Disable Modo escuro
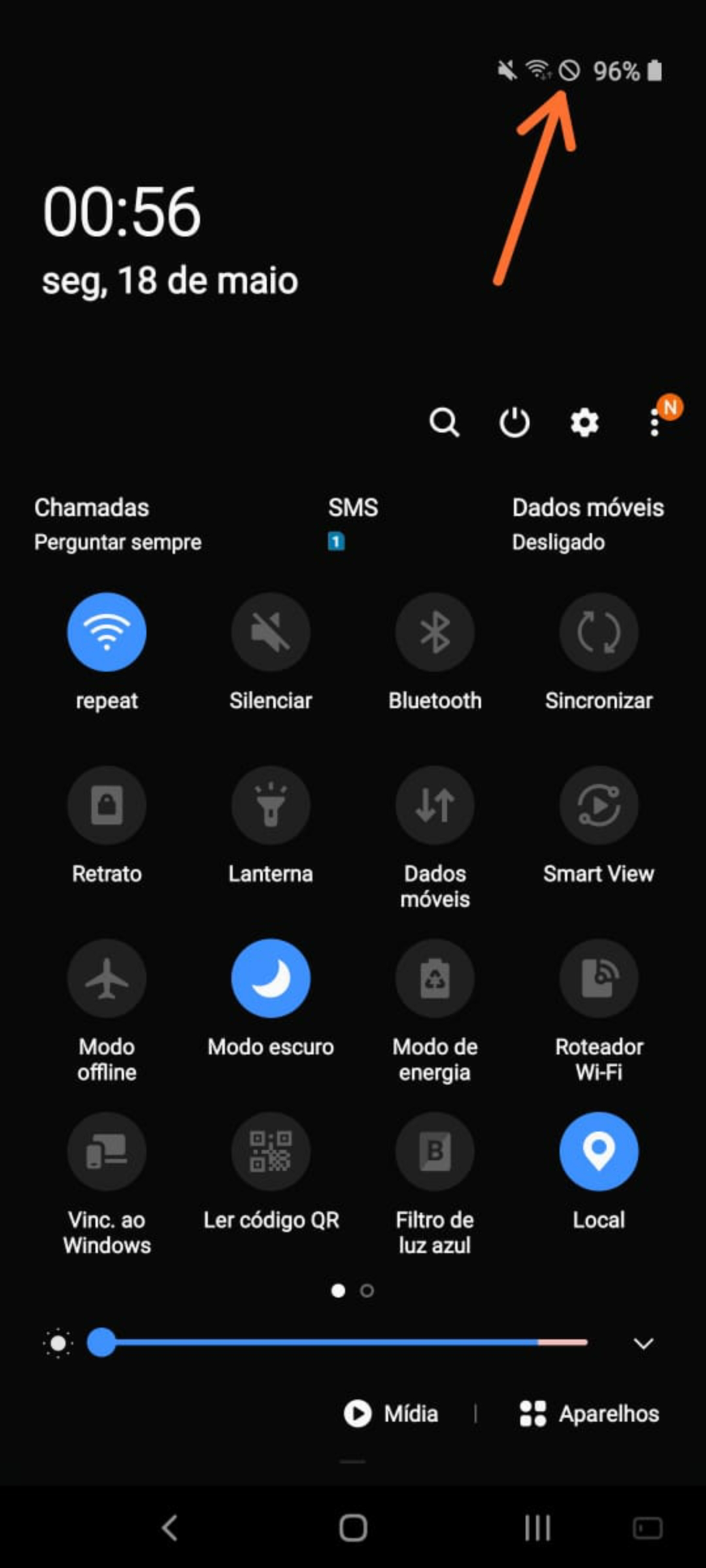706x1568 pixels. click(x=271, y=978)
